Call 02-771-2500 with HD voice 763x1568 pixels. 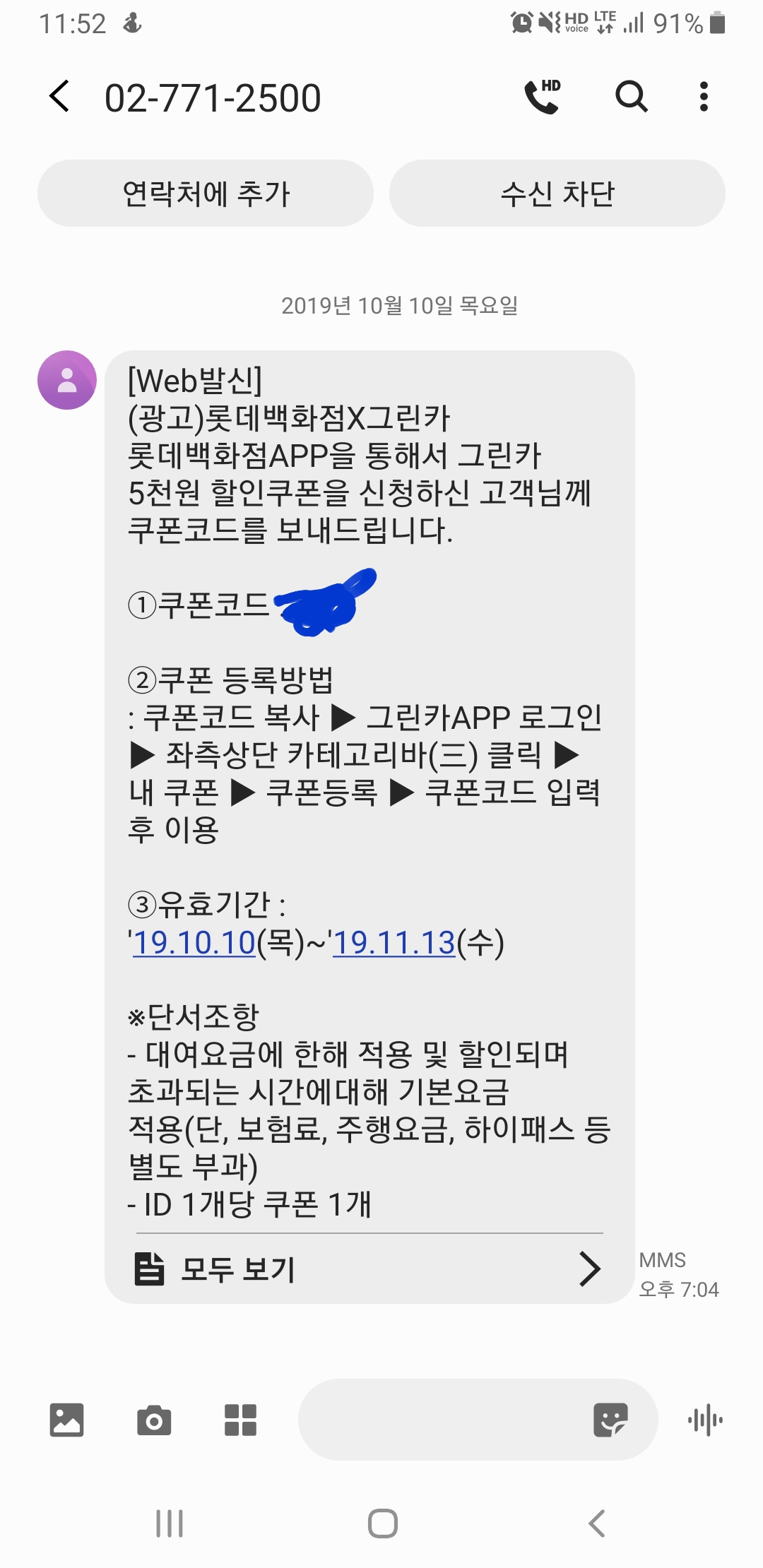click(x=542, y=97)
